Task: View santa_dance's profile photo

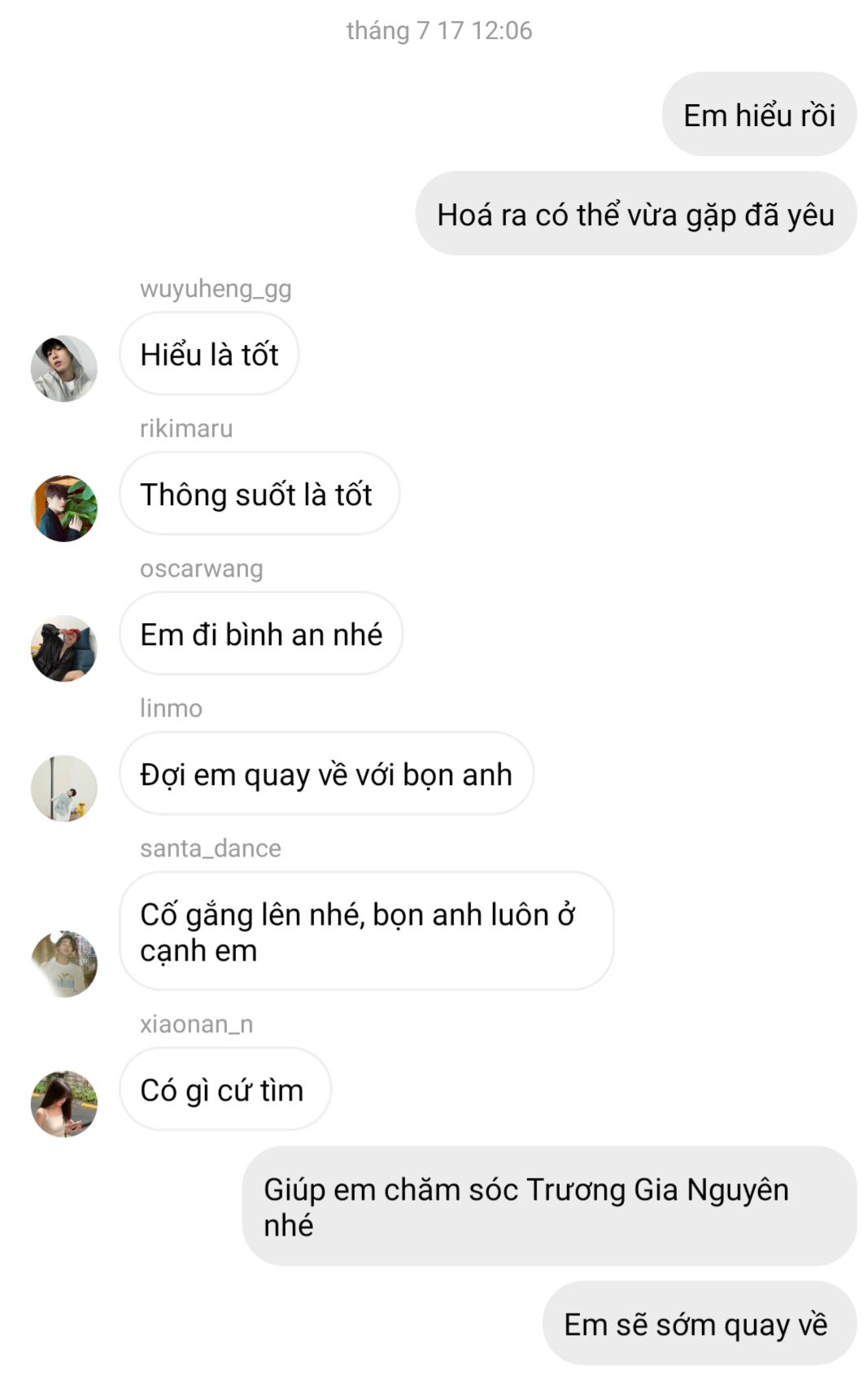Action: tap(63, 964)
